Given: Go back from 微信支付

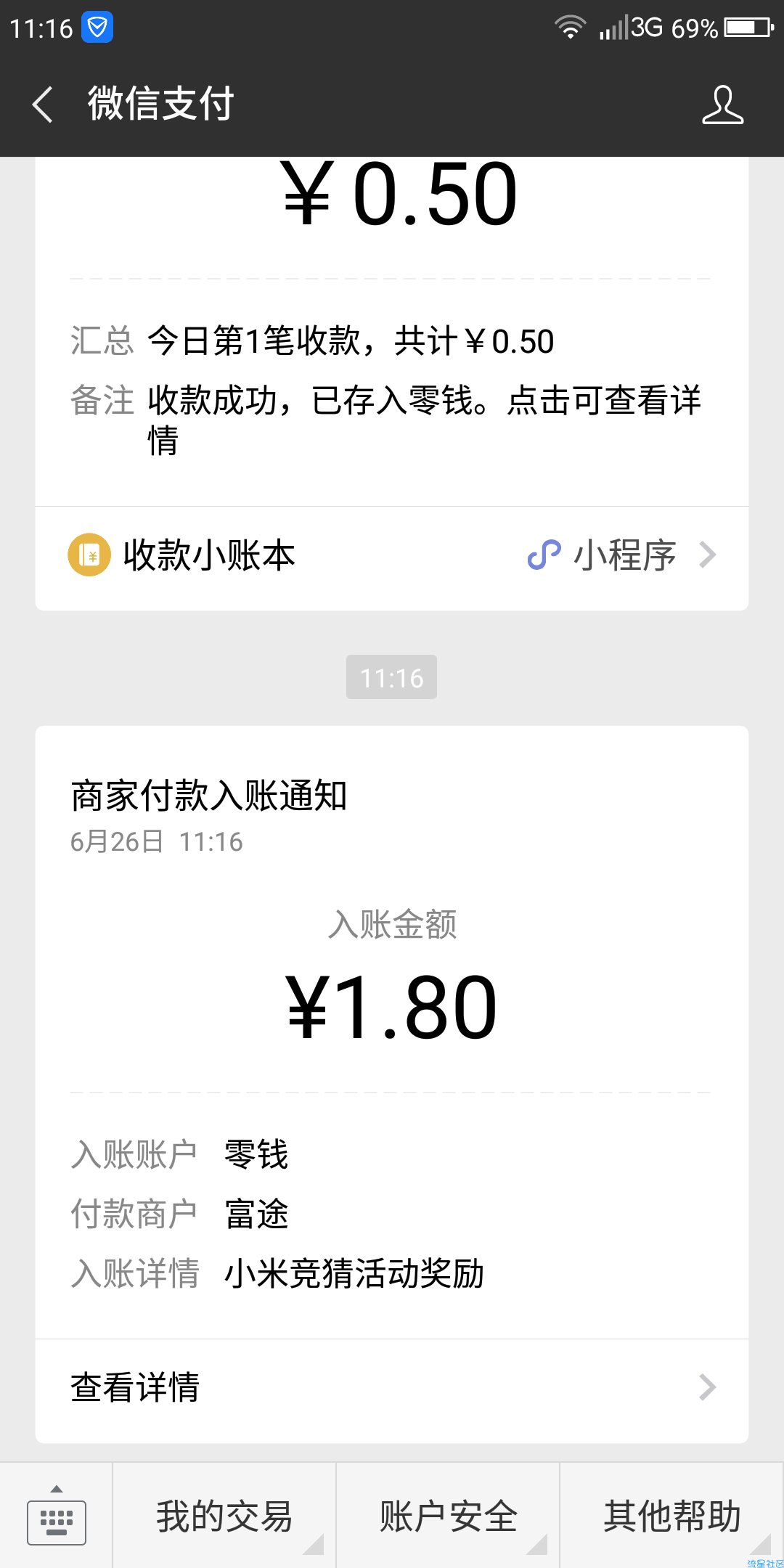Looking at the screenshot, I should pyautogui.click(x=43, y=105).
